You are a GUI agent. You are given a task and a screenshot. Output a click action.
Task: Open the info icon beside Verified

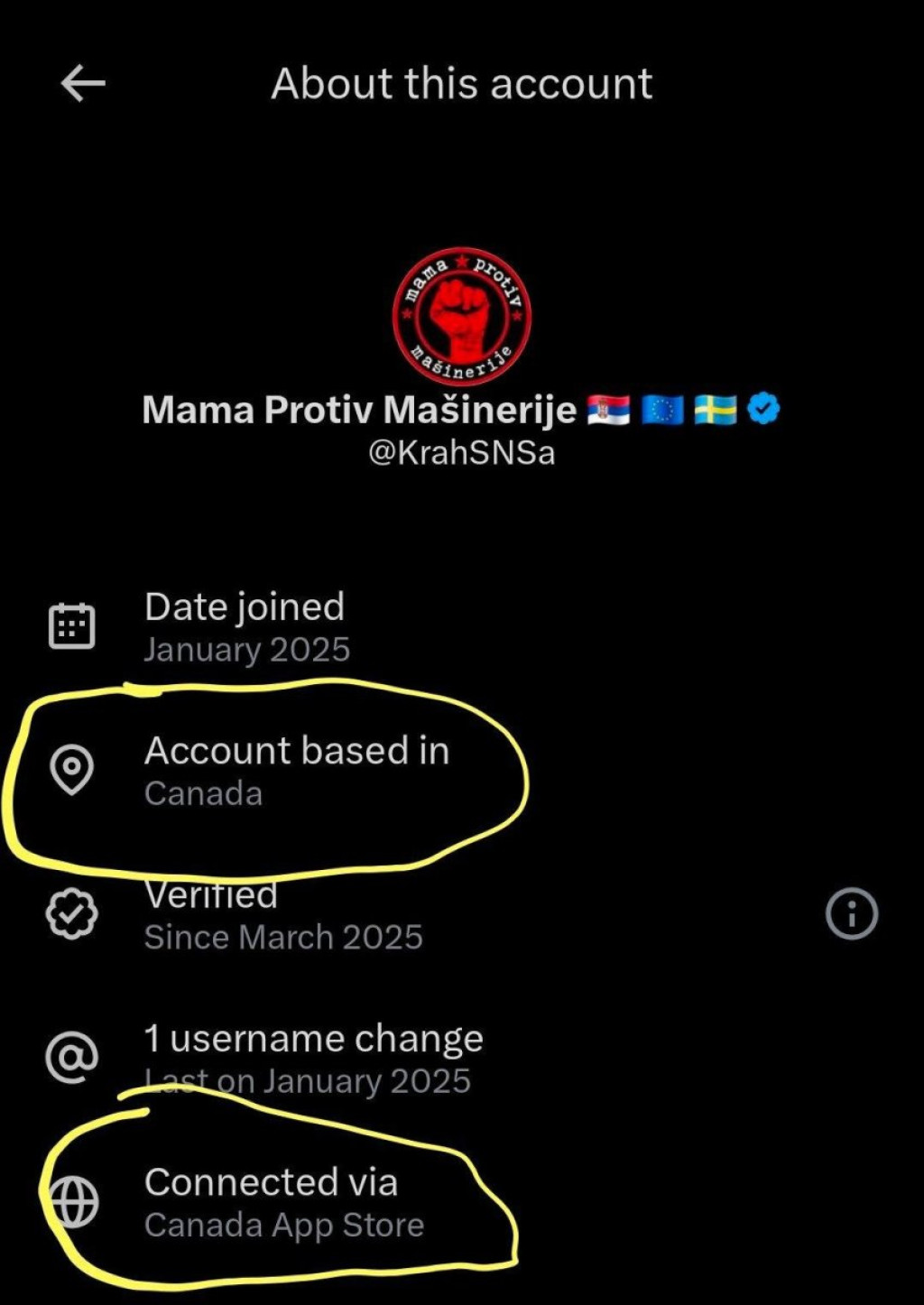[851, 914]
